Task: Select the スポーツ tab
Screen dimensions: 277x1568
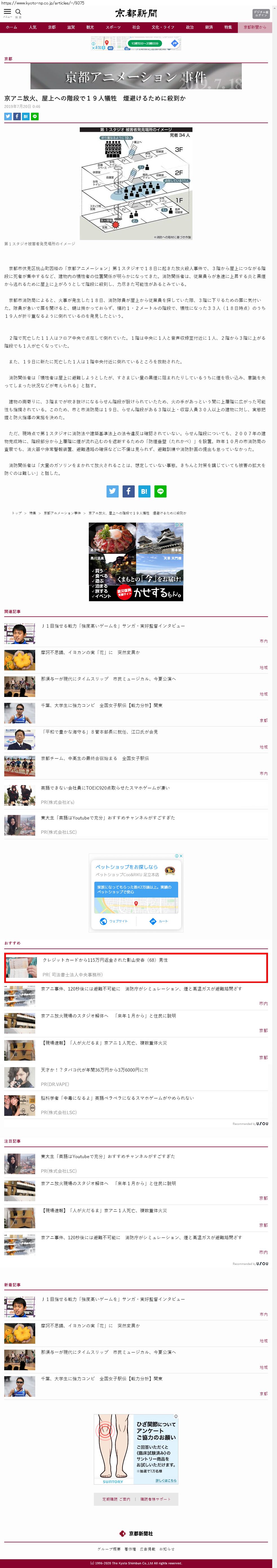Action: click(113, 27)
